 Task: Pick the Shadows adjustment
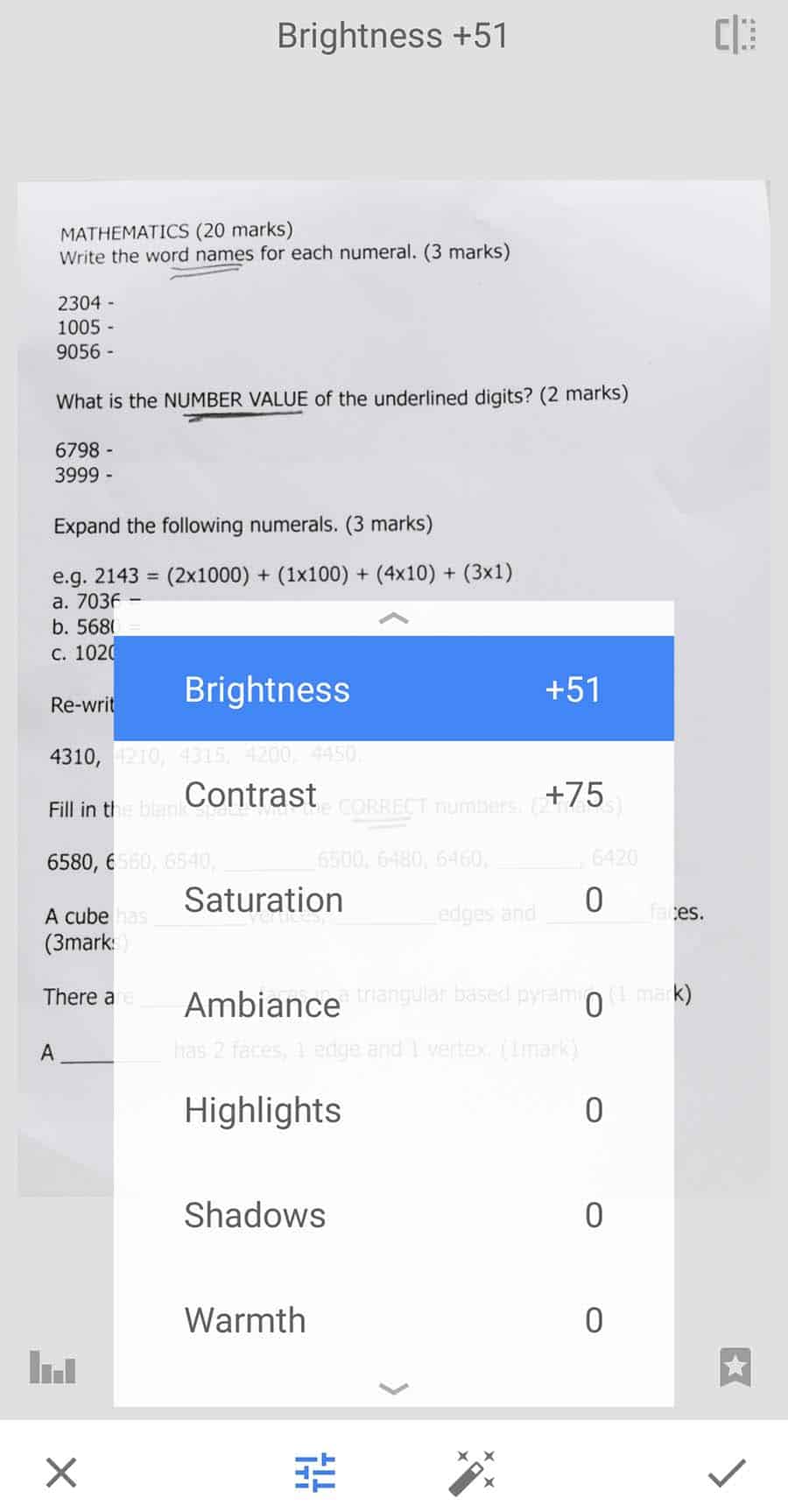point(393,1215)
